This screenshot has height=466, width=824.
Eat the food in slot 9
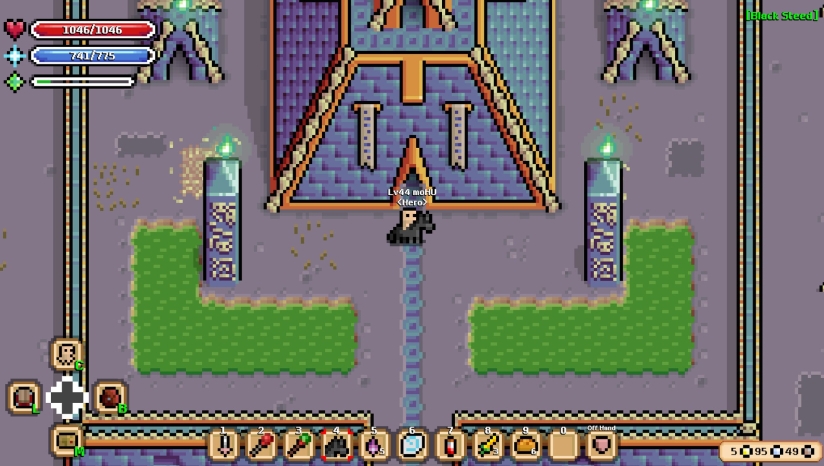pos(525,446)
